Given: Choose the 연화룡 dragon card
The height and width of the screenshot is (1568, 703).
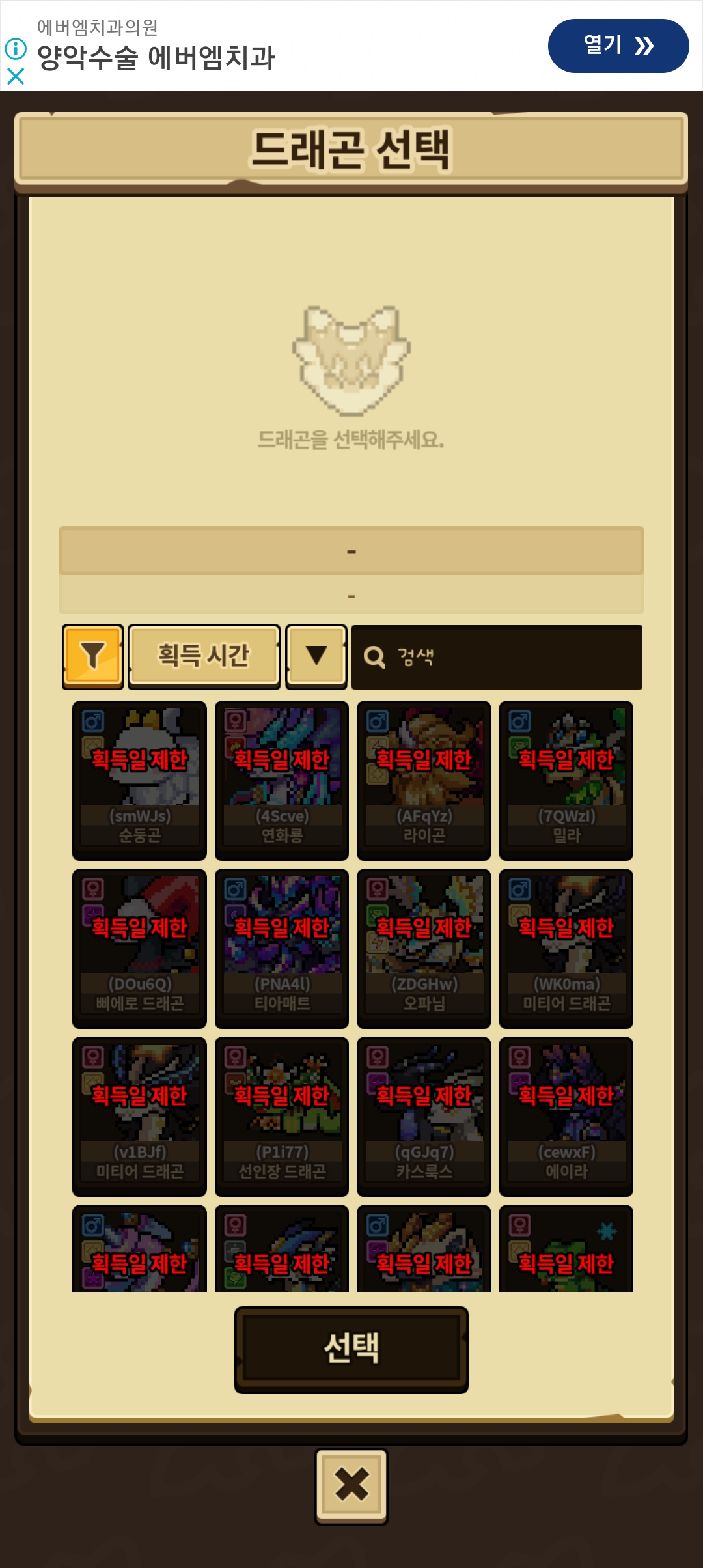Looking at the screenshot, I should point(282,780).
